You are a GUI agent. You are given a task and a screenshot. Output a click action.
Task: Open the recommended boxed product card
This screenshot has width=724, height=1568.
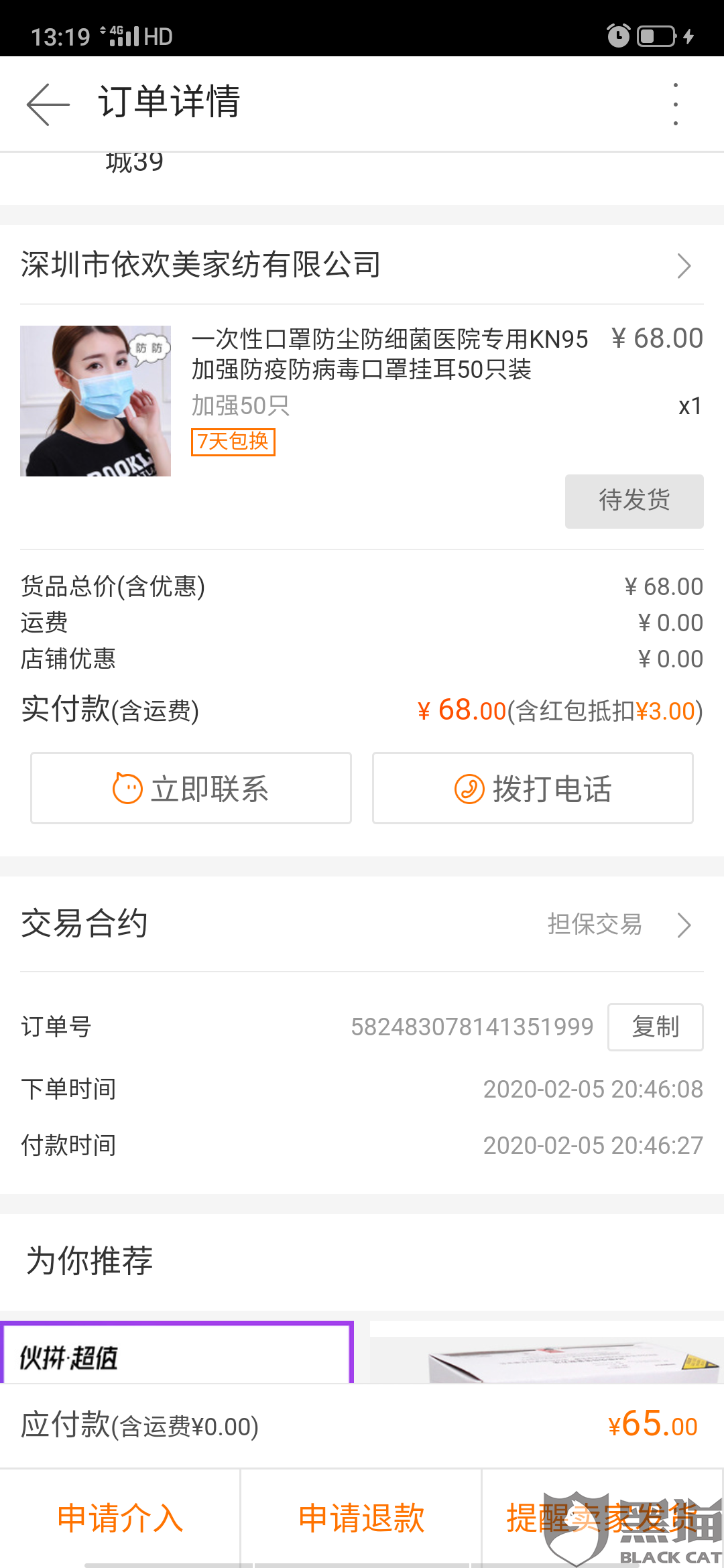pyautogui.click(x=546, y=1354)
